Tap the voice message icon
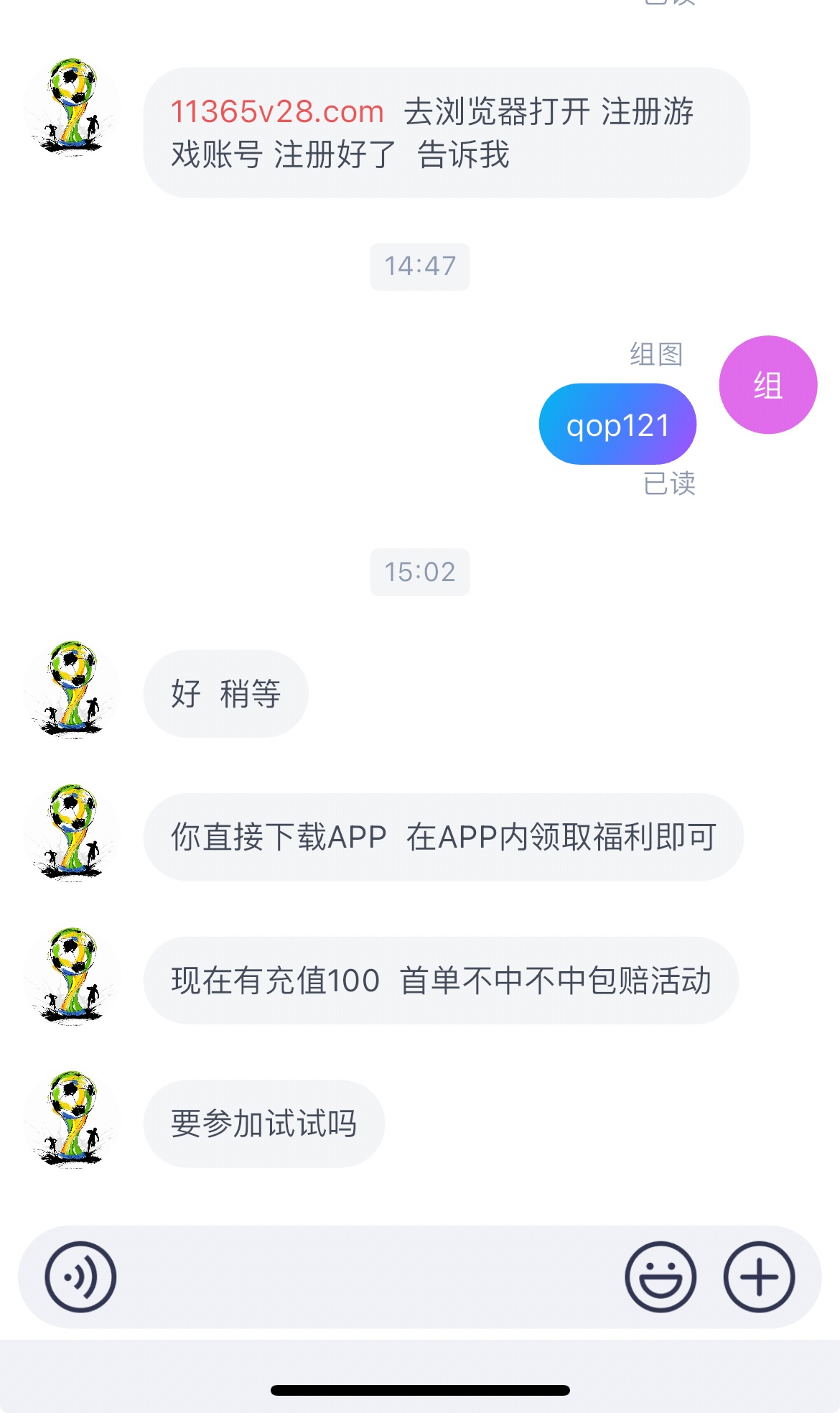 click(x=80, y=1277)
